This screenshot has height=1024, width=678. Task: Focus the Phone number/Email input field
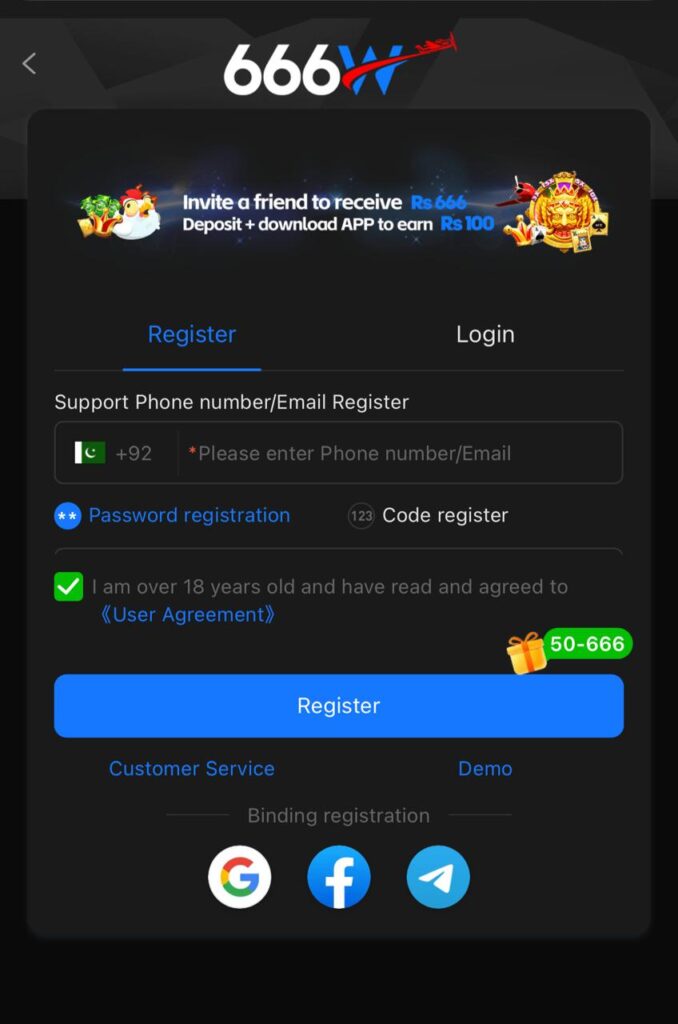[400, 453]
